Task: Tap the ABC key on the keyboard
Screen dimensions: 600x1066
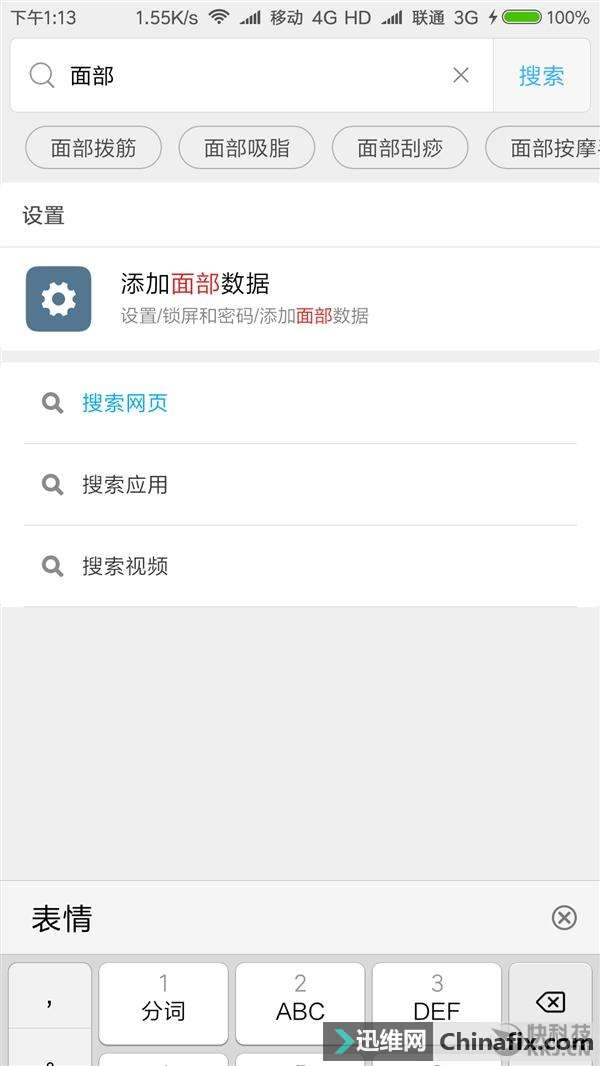Action: 300,1003
